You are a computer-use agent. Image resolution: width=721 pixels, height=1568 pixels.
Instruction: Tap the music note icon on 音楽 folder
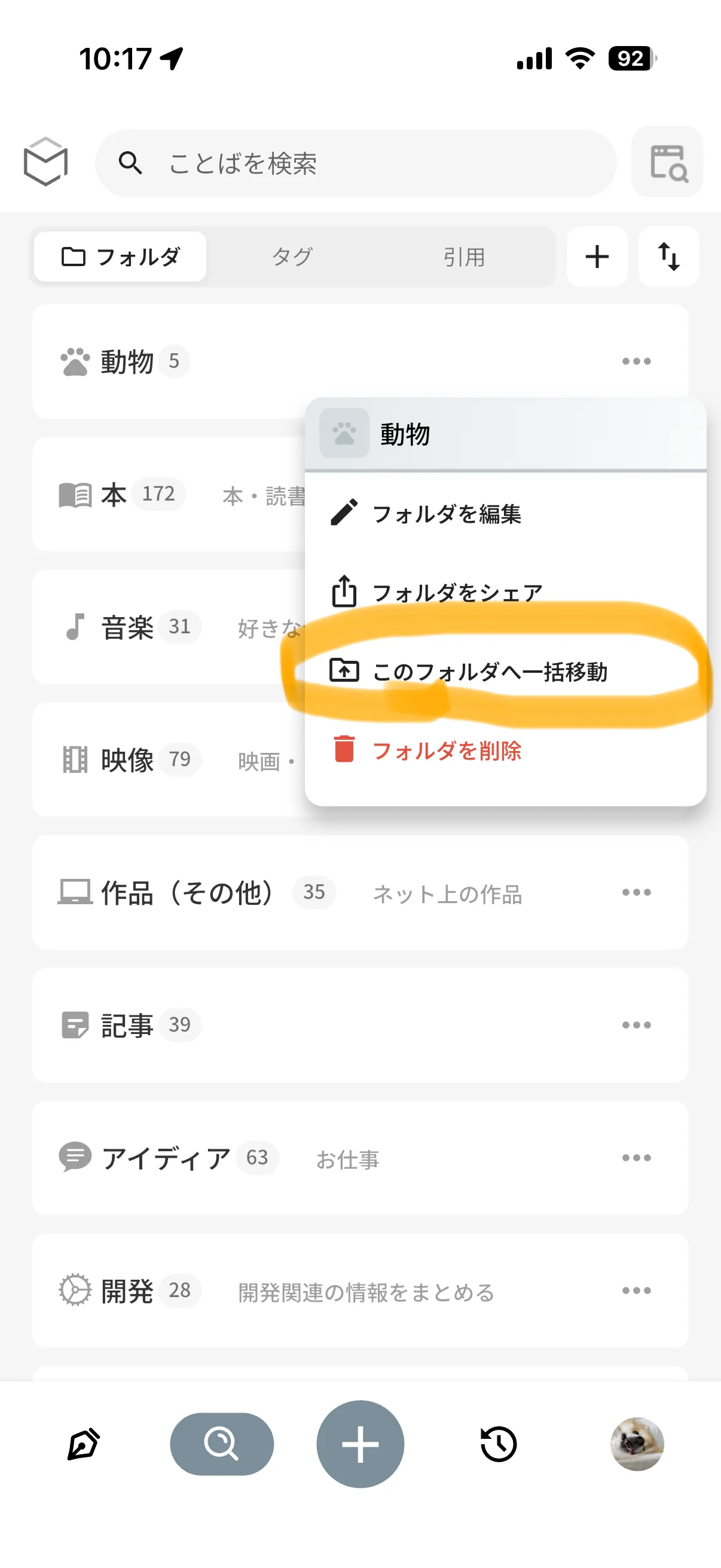(x=75, y=626)
